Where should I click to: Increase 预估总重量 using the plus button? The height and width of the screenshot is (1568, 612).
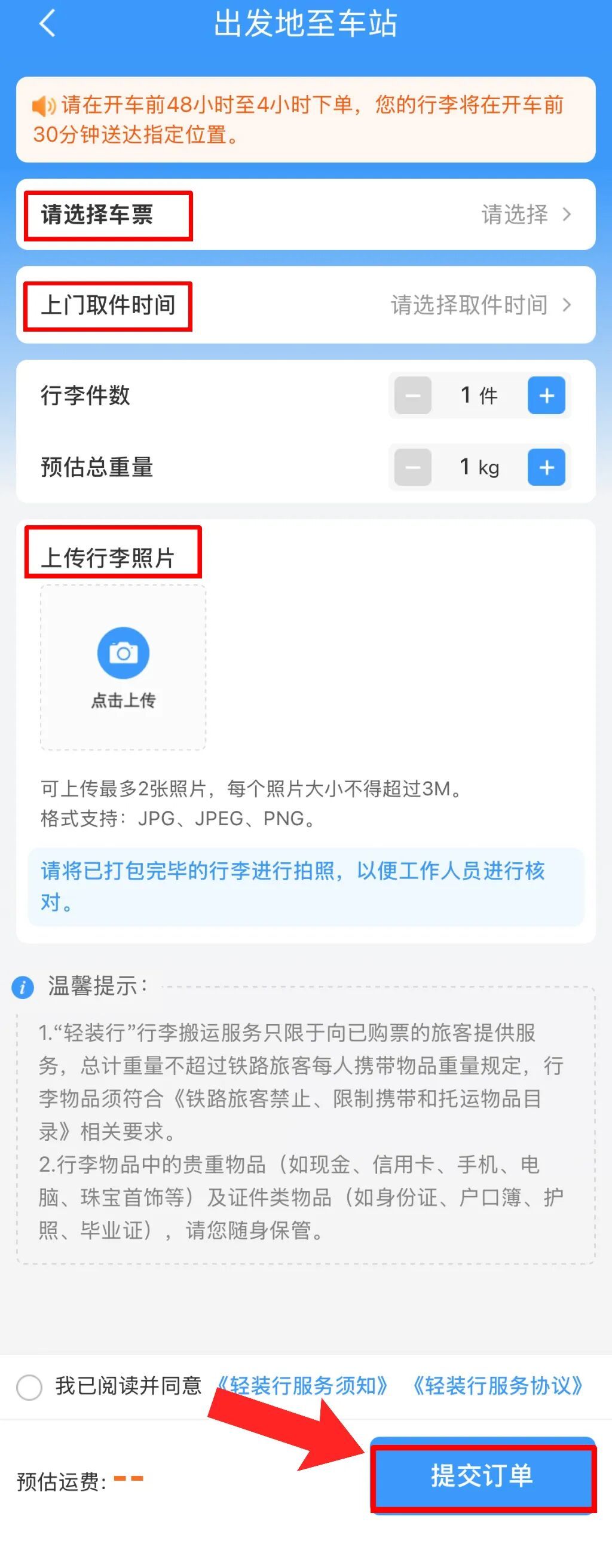pyautogui.click(x=546, y=467)
